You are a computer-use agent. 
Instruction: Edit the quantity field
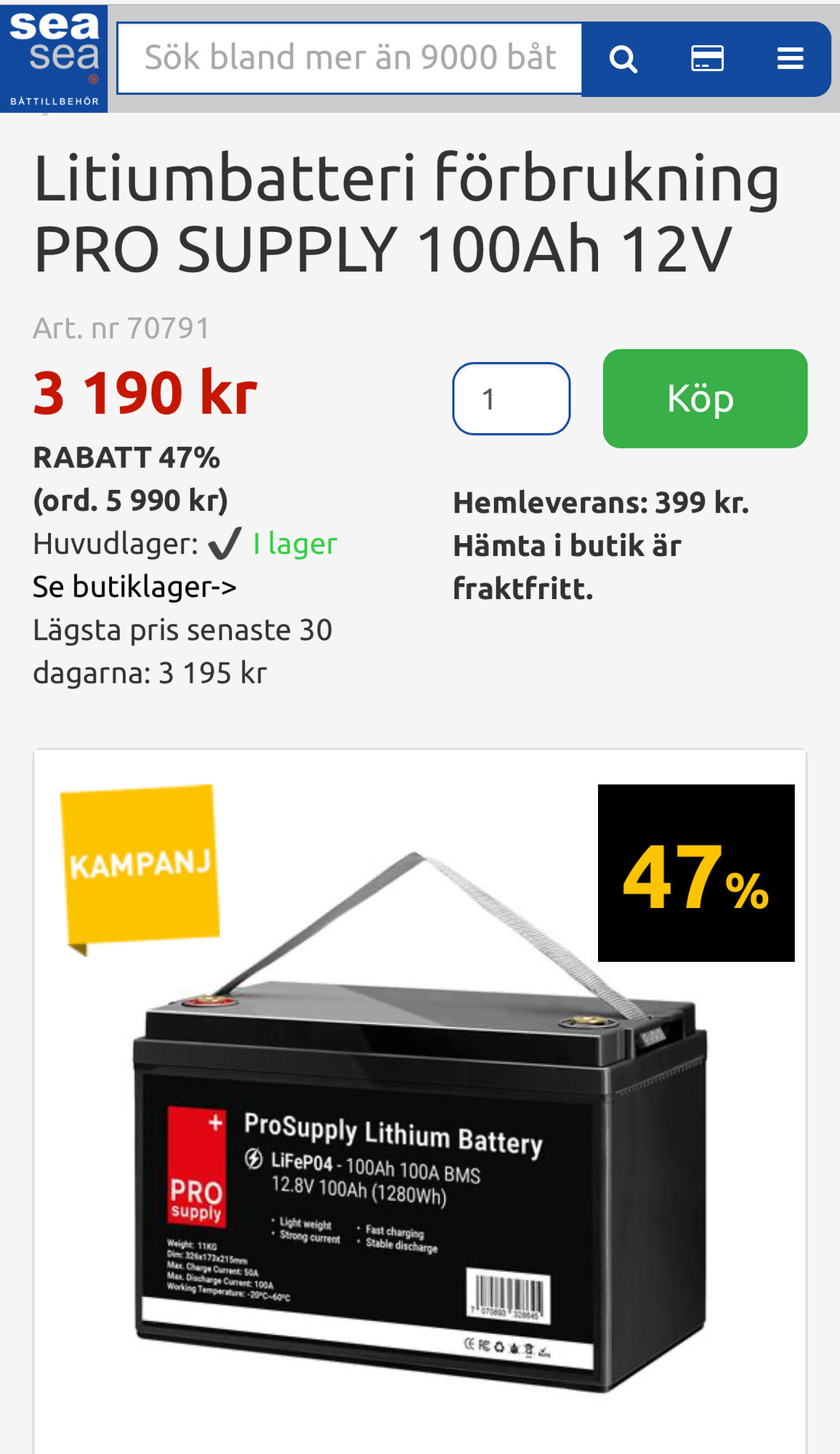(512, 398)
